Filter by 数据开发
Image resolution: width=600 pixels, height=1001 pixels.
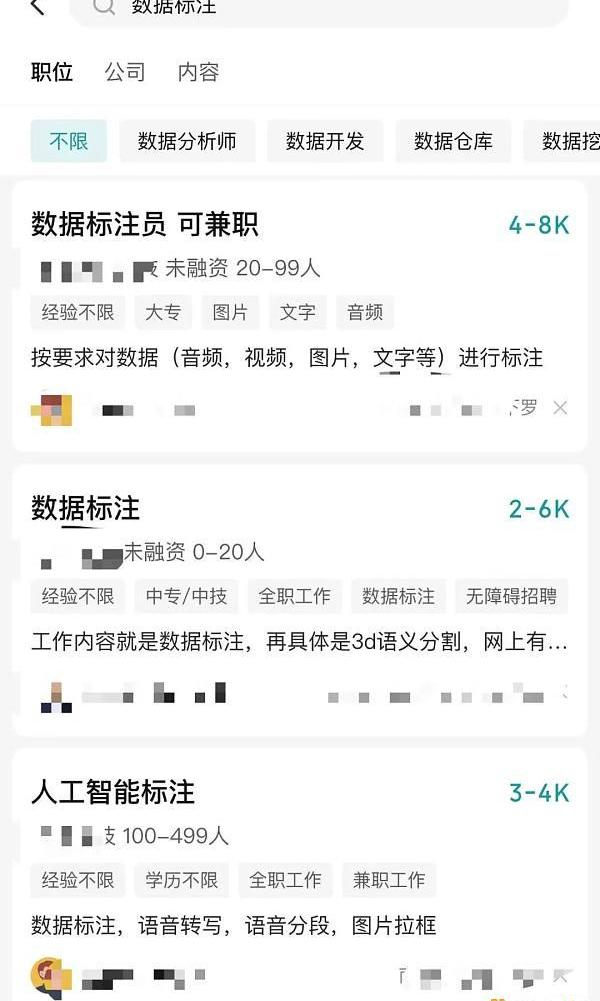(325, 141)
